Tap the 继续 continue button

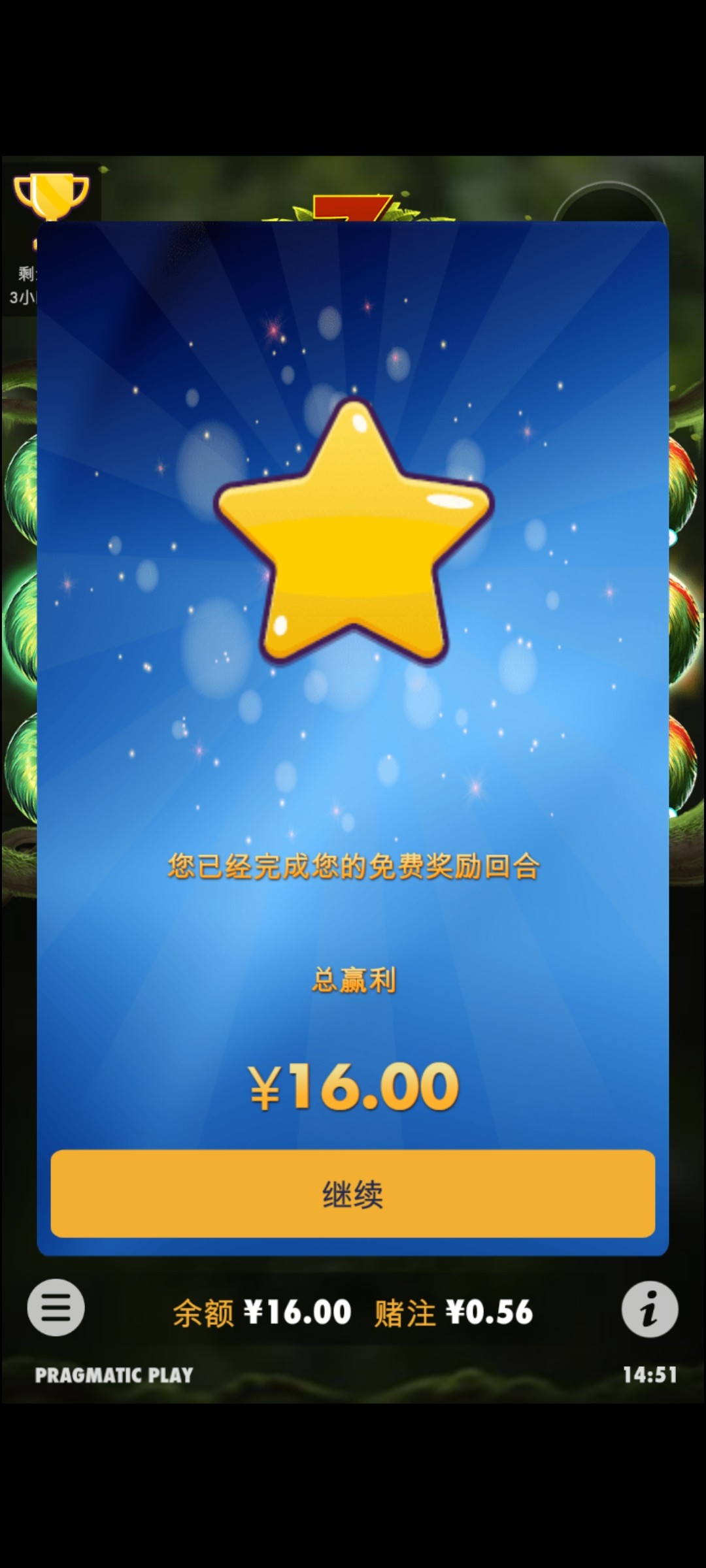pos(353,1194)
